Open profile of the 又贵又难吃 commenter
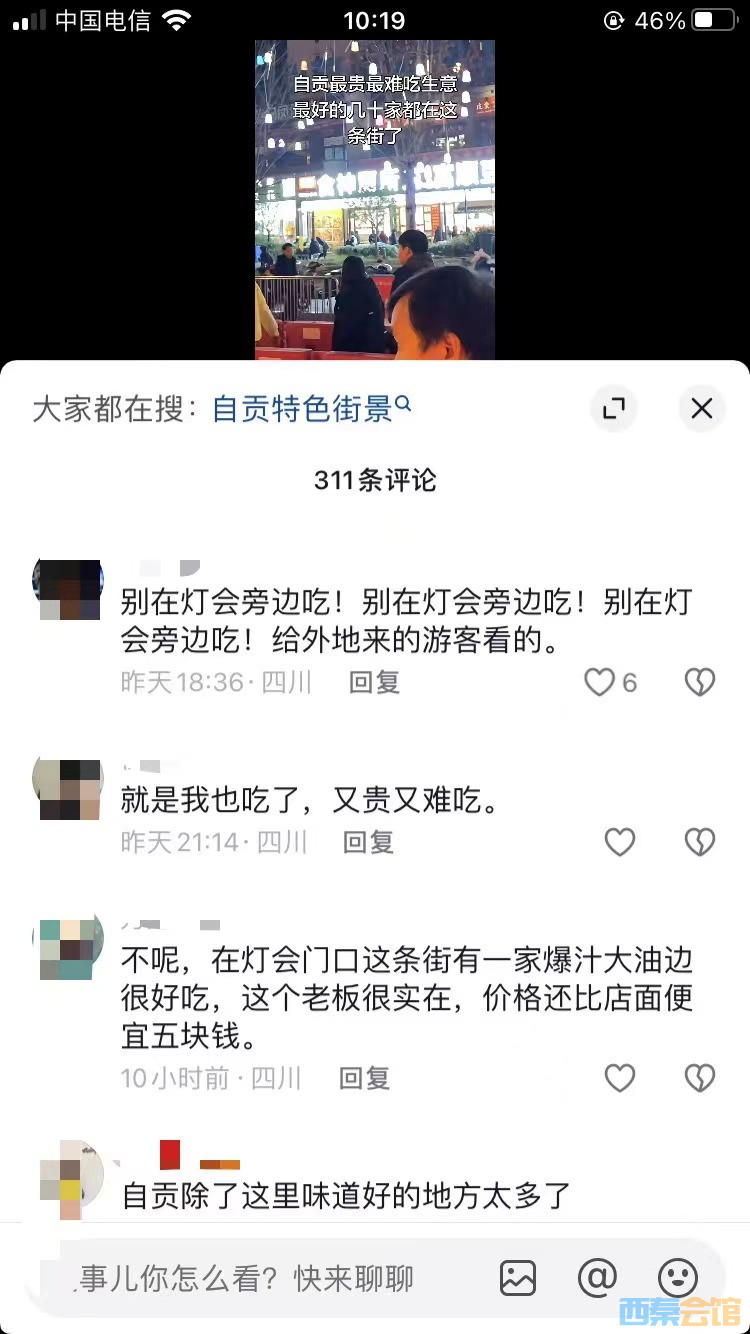The width and height of the screenshot is (750, 1334). pyautogui.click(x=68, y=790)
